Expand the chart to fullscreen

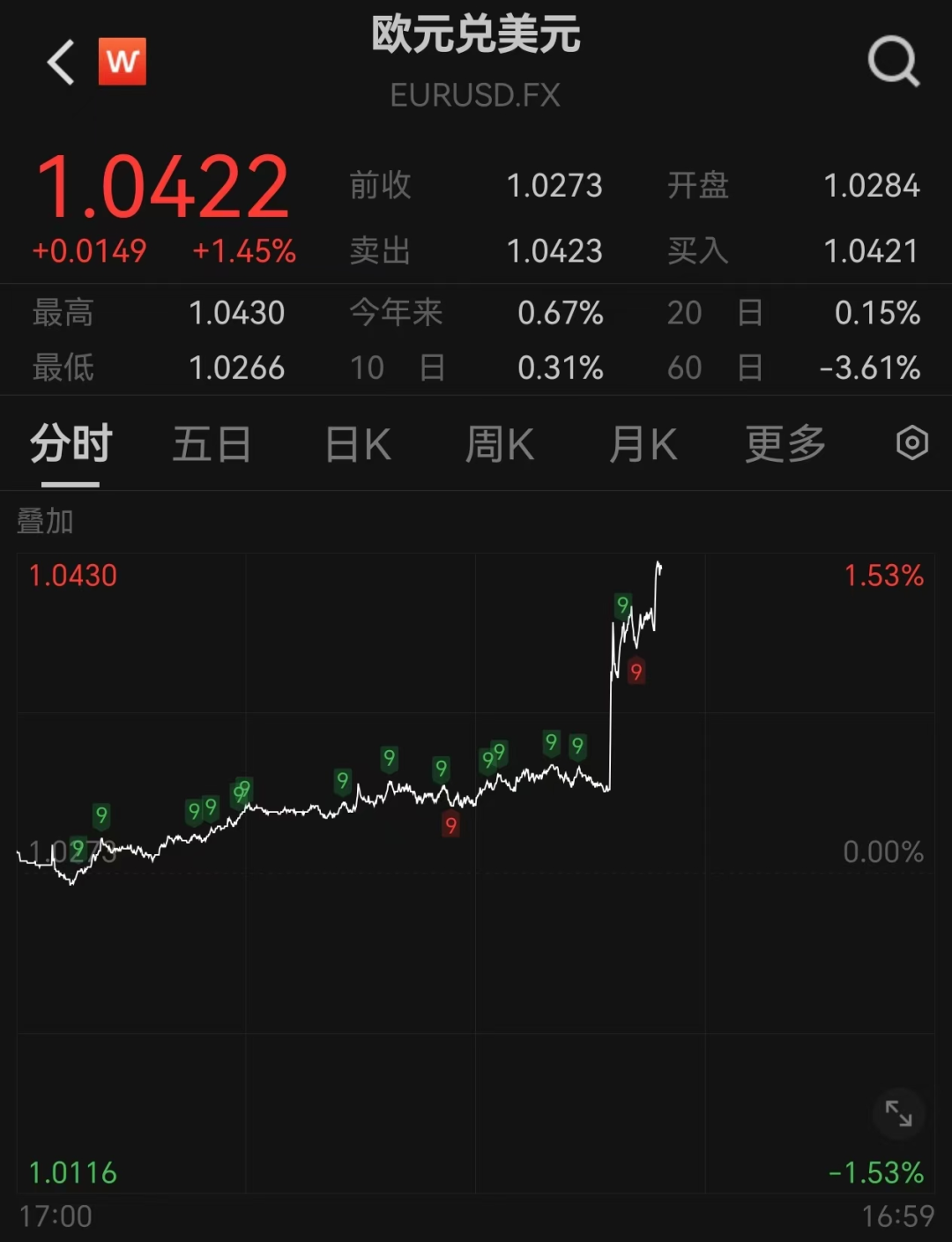898,1114
